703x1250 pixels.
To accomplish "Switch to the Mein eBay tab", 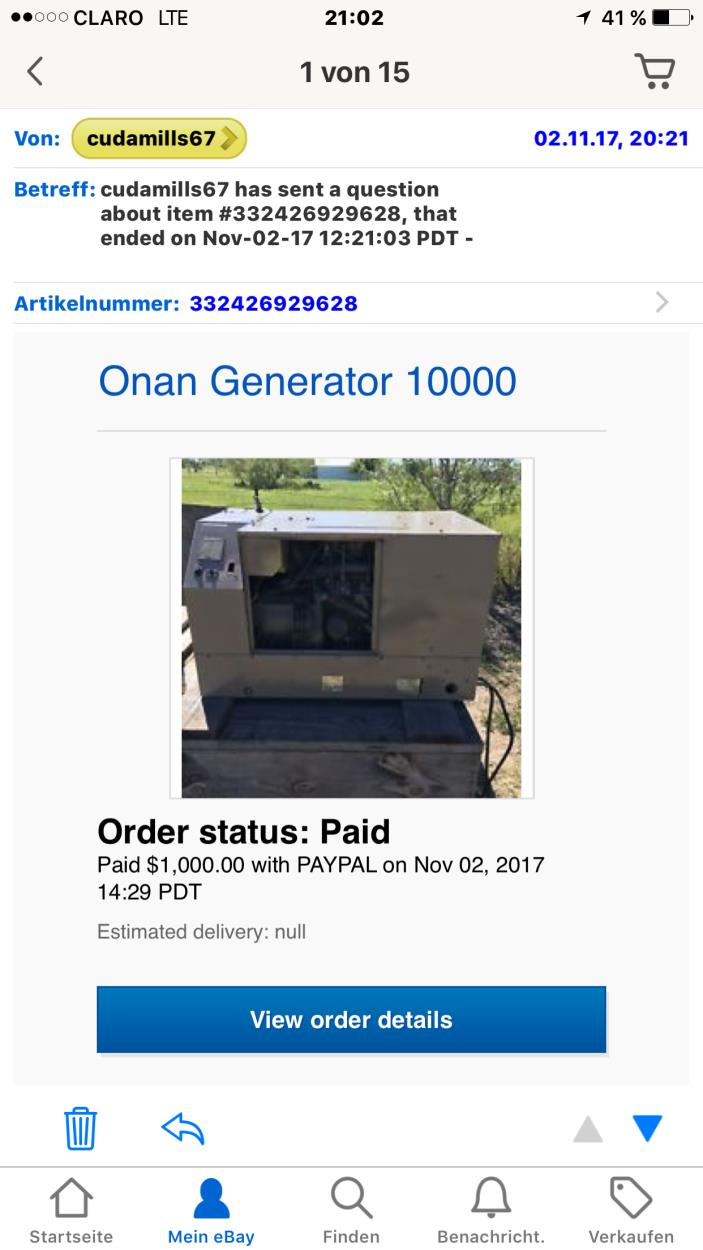I will pos(211,1210).
